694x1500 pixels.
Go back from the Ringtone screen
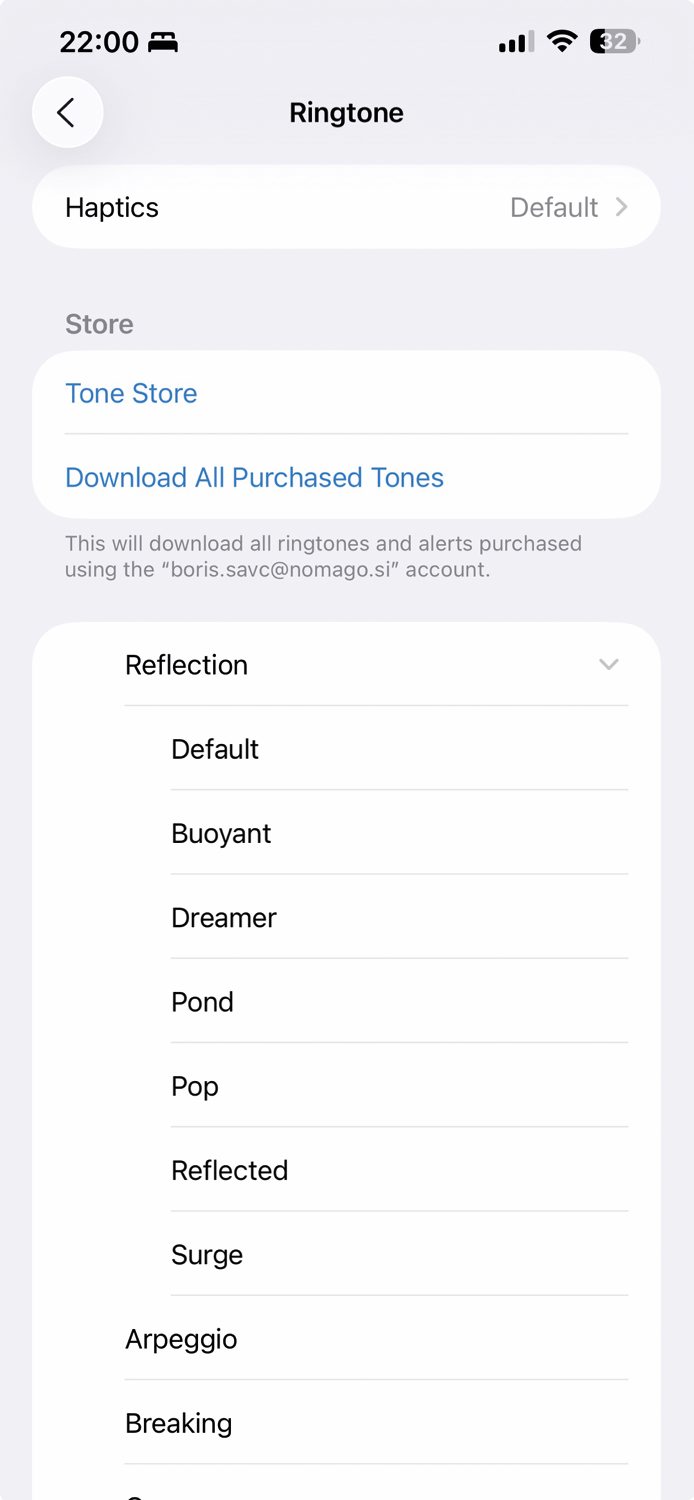click(x=67, y=113)
